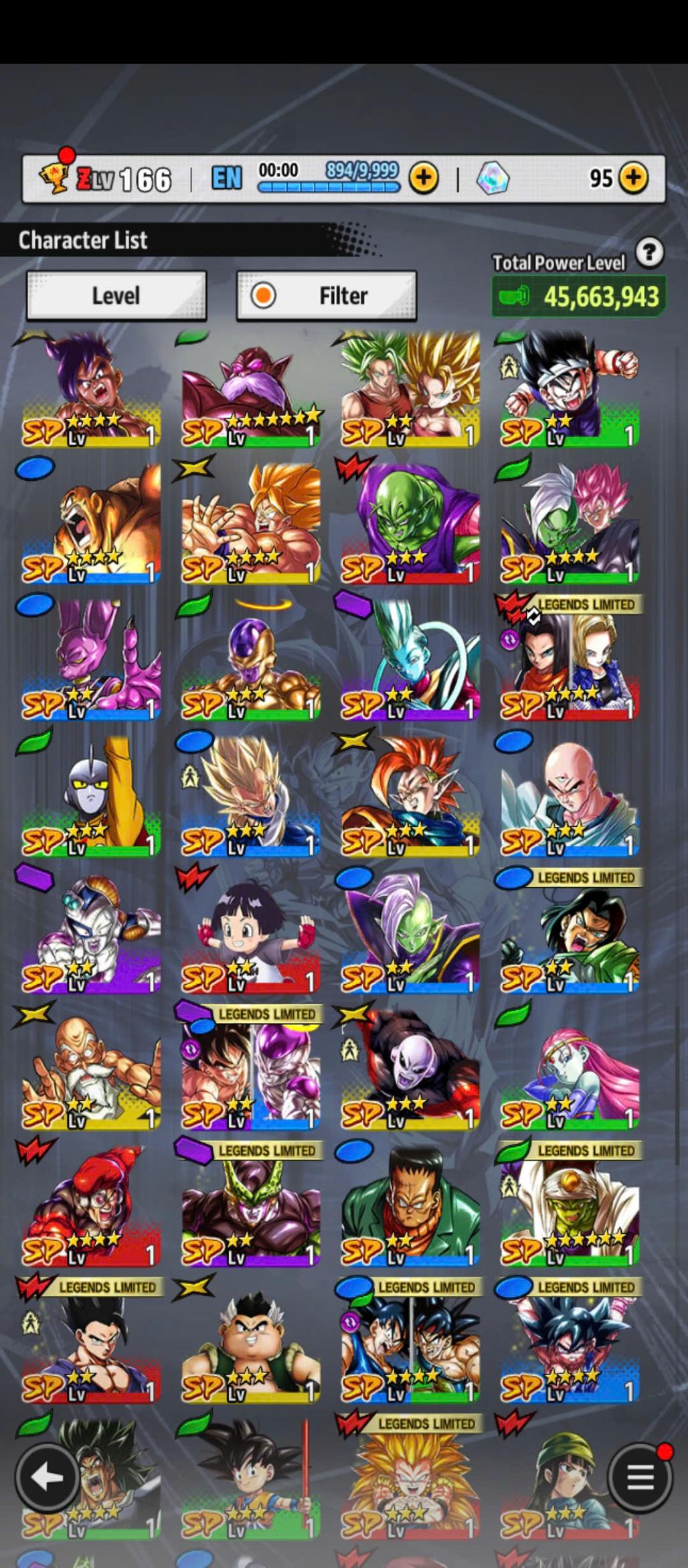Select the Kefla and Caulifla duo character
The height and width of the screenshot is (1568, 688).
click(410, 388)
